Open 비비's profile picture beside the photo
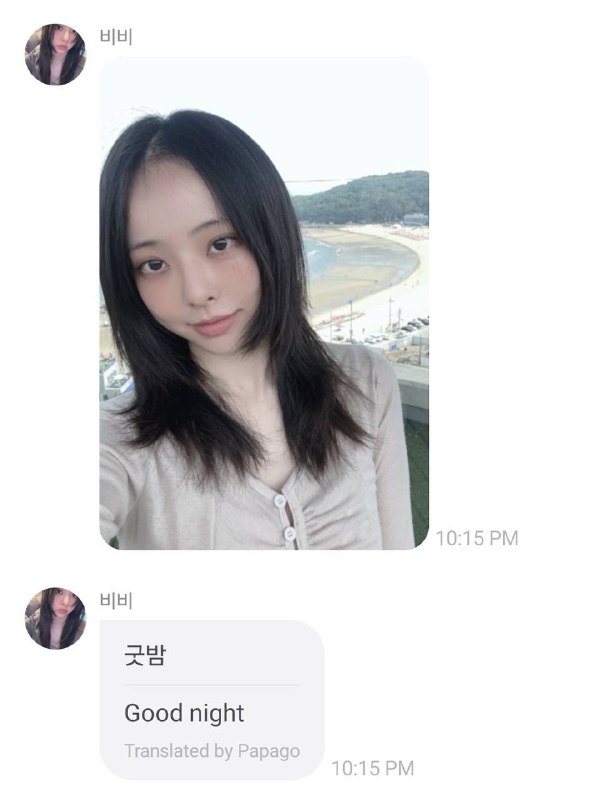 tap(55, 55)
